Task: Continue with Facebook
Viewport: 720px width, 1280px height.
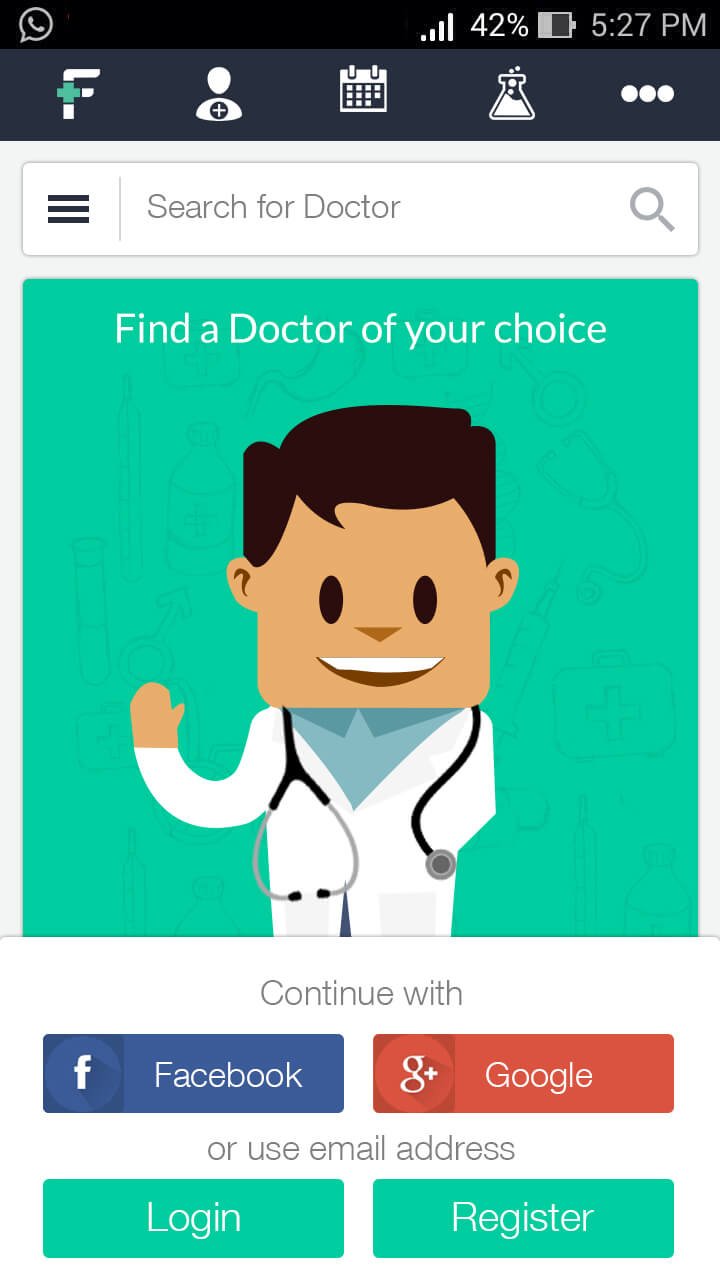Action: tap(193, 1074)
